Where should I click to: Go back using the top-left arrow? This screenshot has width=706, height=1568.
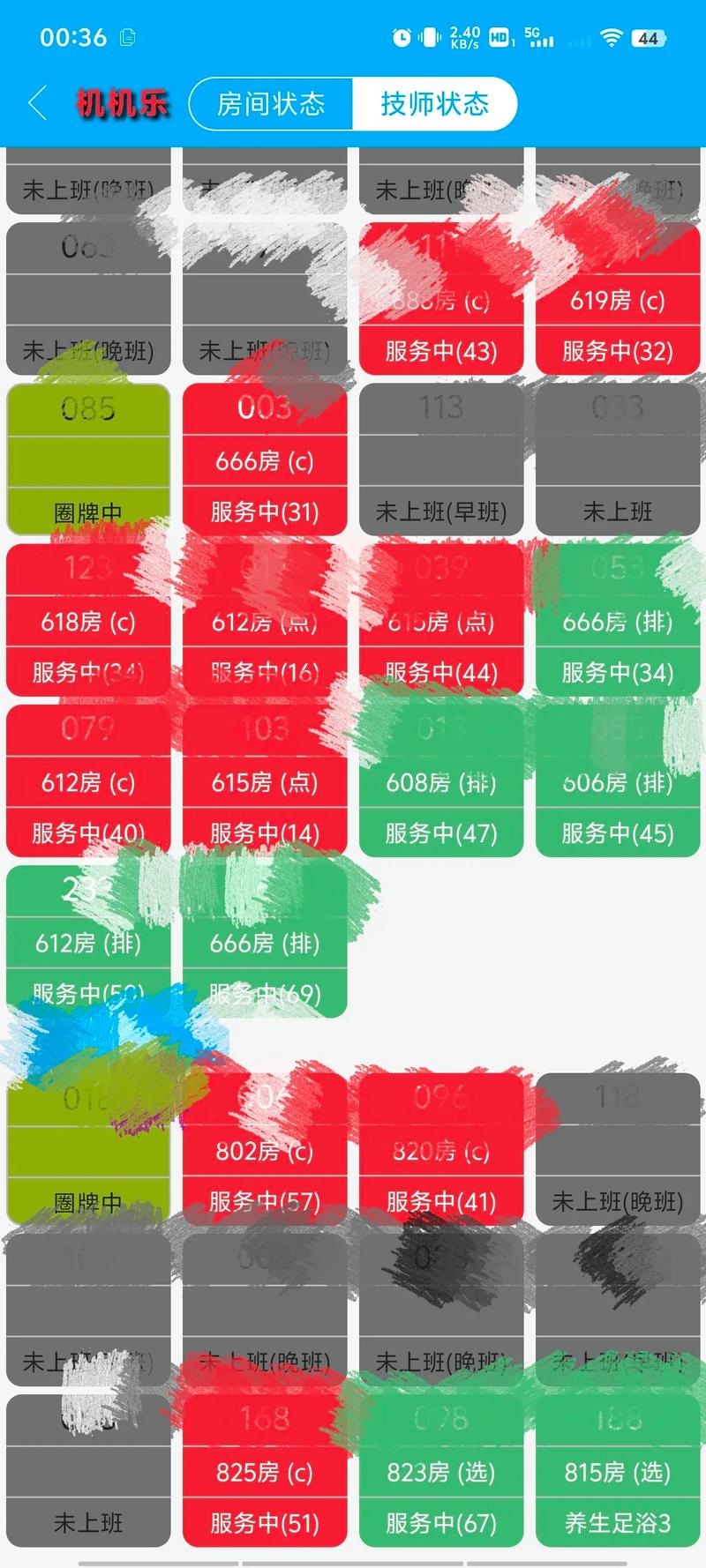pos(37,103)
